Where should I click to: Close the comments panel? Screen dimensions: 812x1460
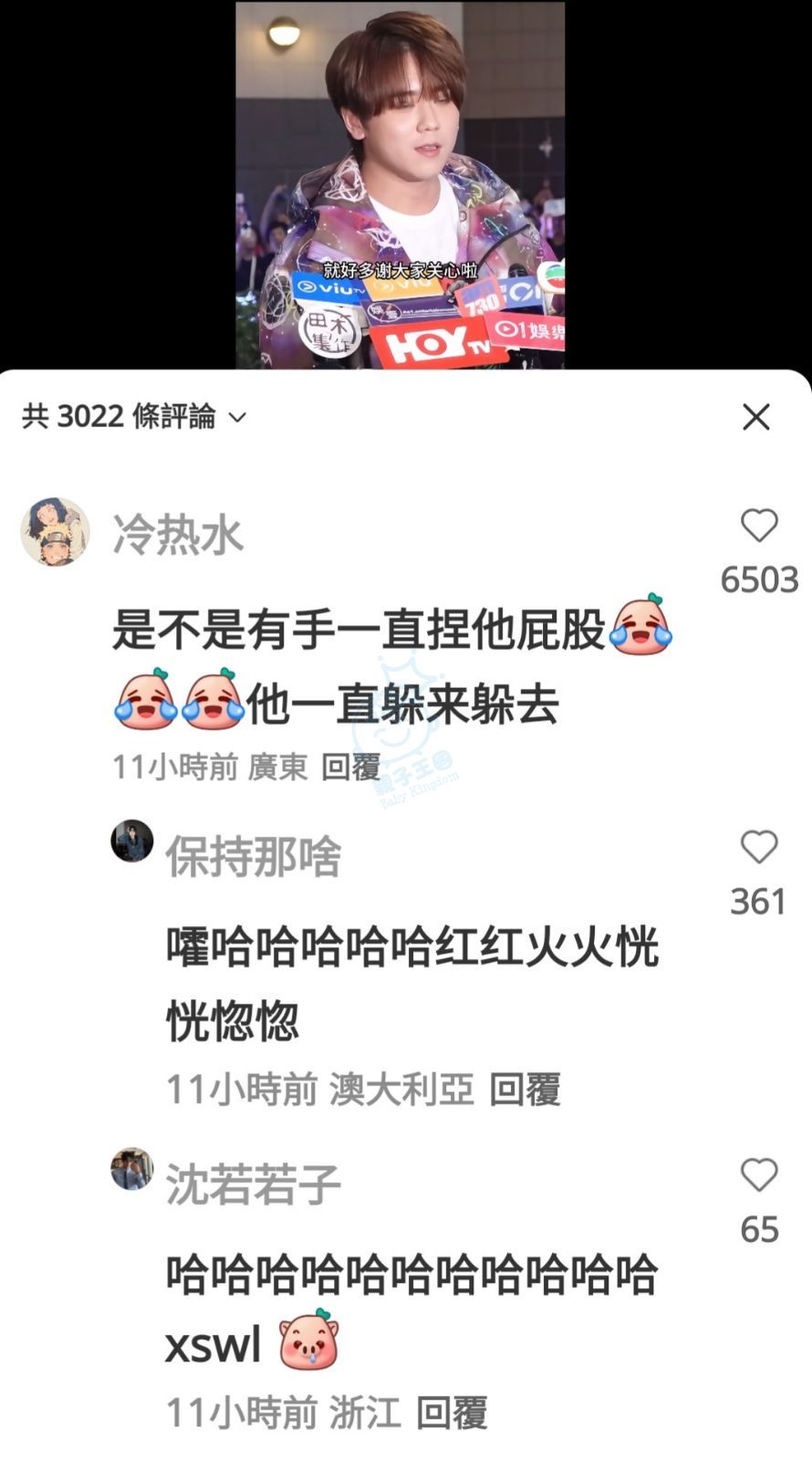pos(755,417)
